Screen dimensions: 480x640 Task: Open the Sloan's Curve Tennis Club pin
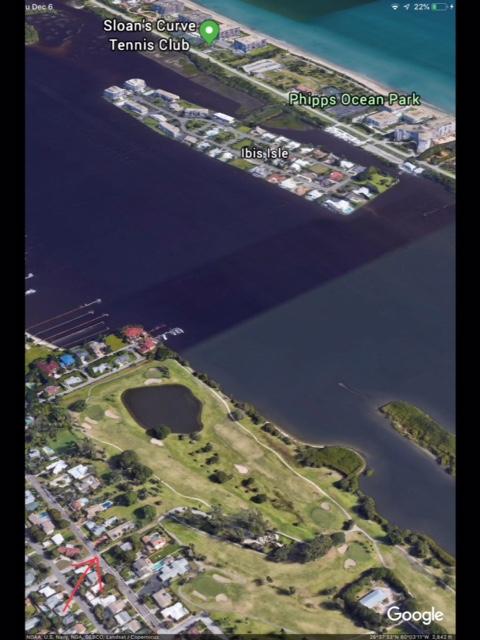click(209, 32)
